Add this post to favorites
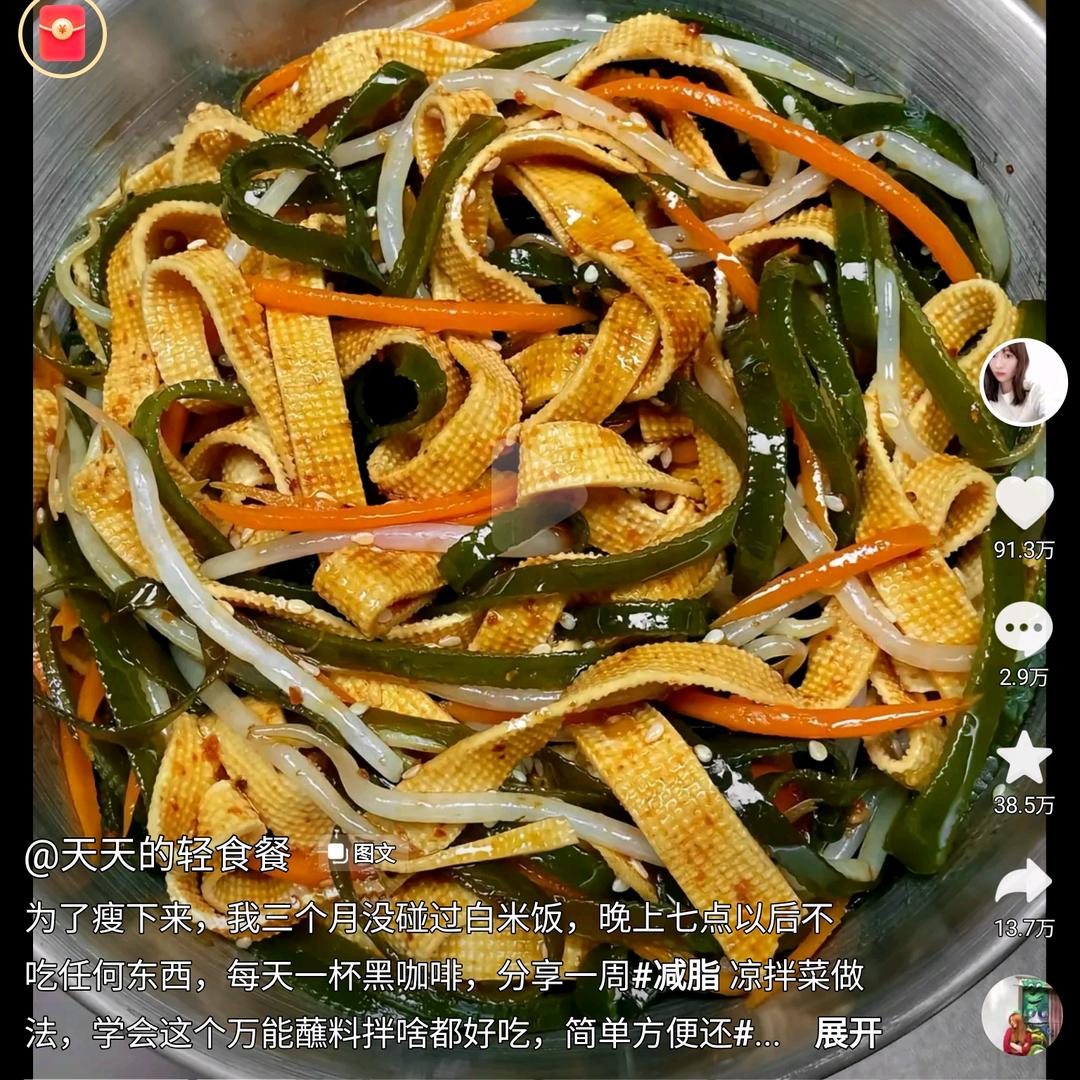This screenshot has width=1080, height=1080. pyautogui.click(x=1024, y=760)
